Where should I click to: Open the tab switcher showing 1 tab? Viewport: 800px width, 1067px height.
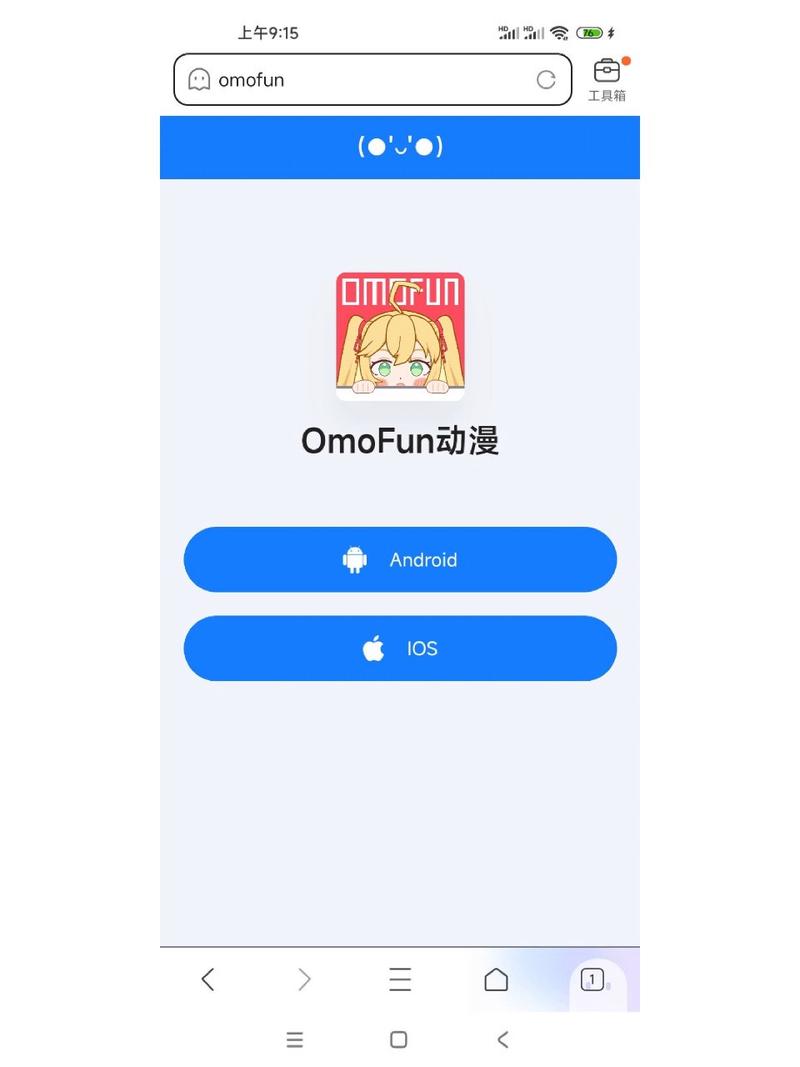[x=593, y=979]
